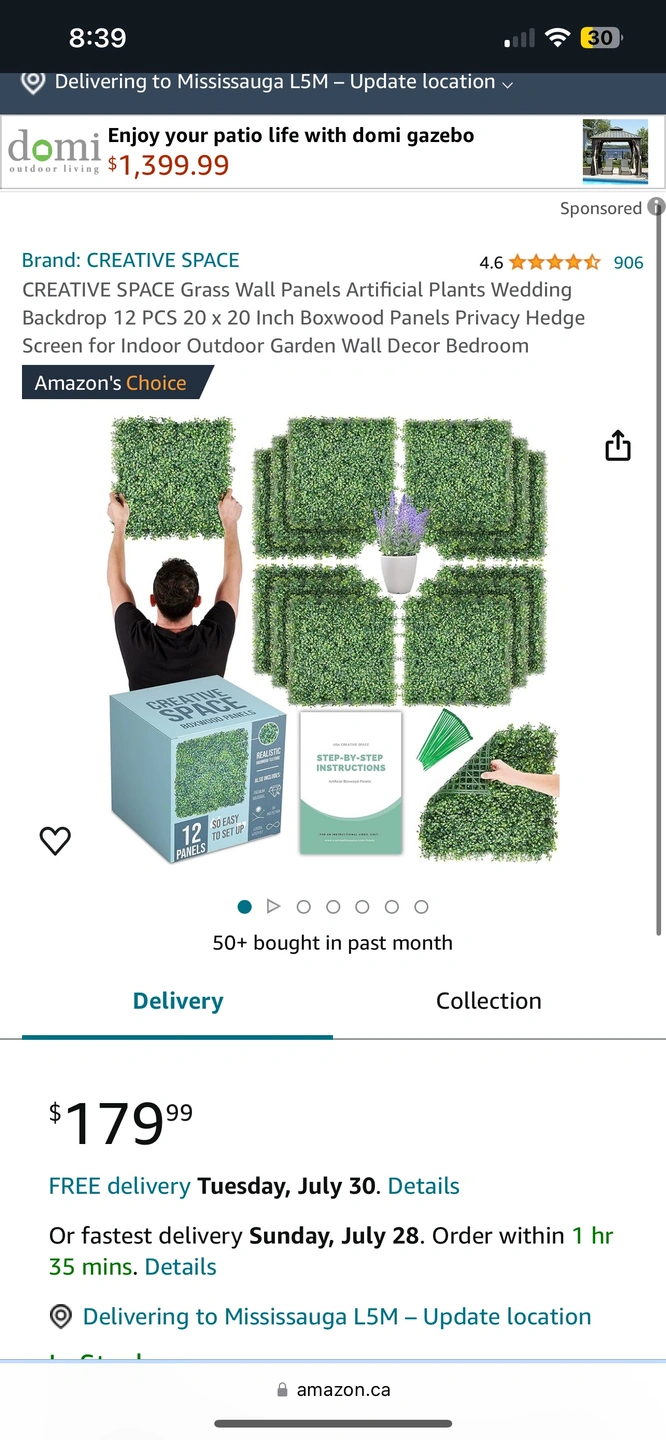Screen dimensions: 666x1440
Task: Visit the CREATIVE SPACE brand page
Action: pyautogui.click(x=131, y=260)
